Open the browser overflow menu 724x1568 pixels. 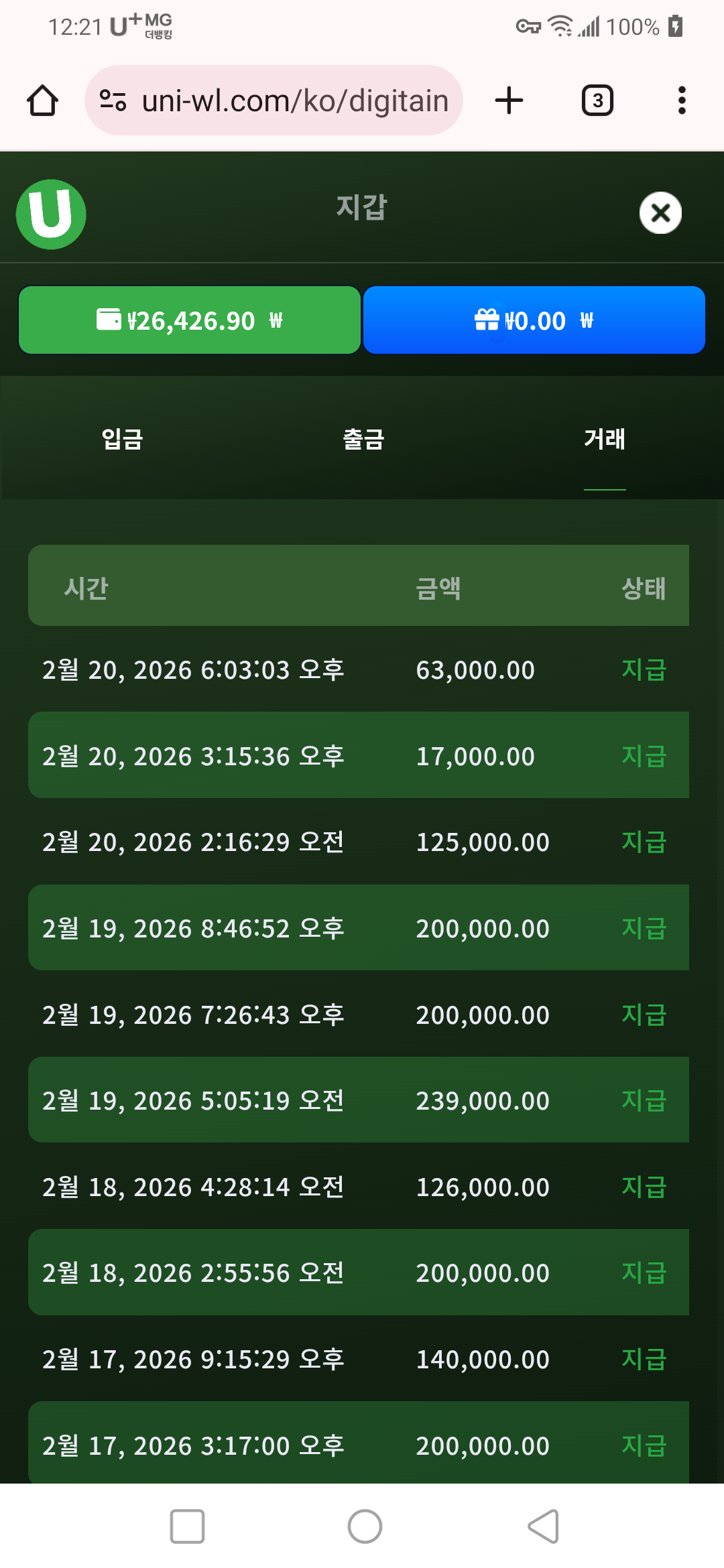pyautogui.click(x=682, y=101)
